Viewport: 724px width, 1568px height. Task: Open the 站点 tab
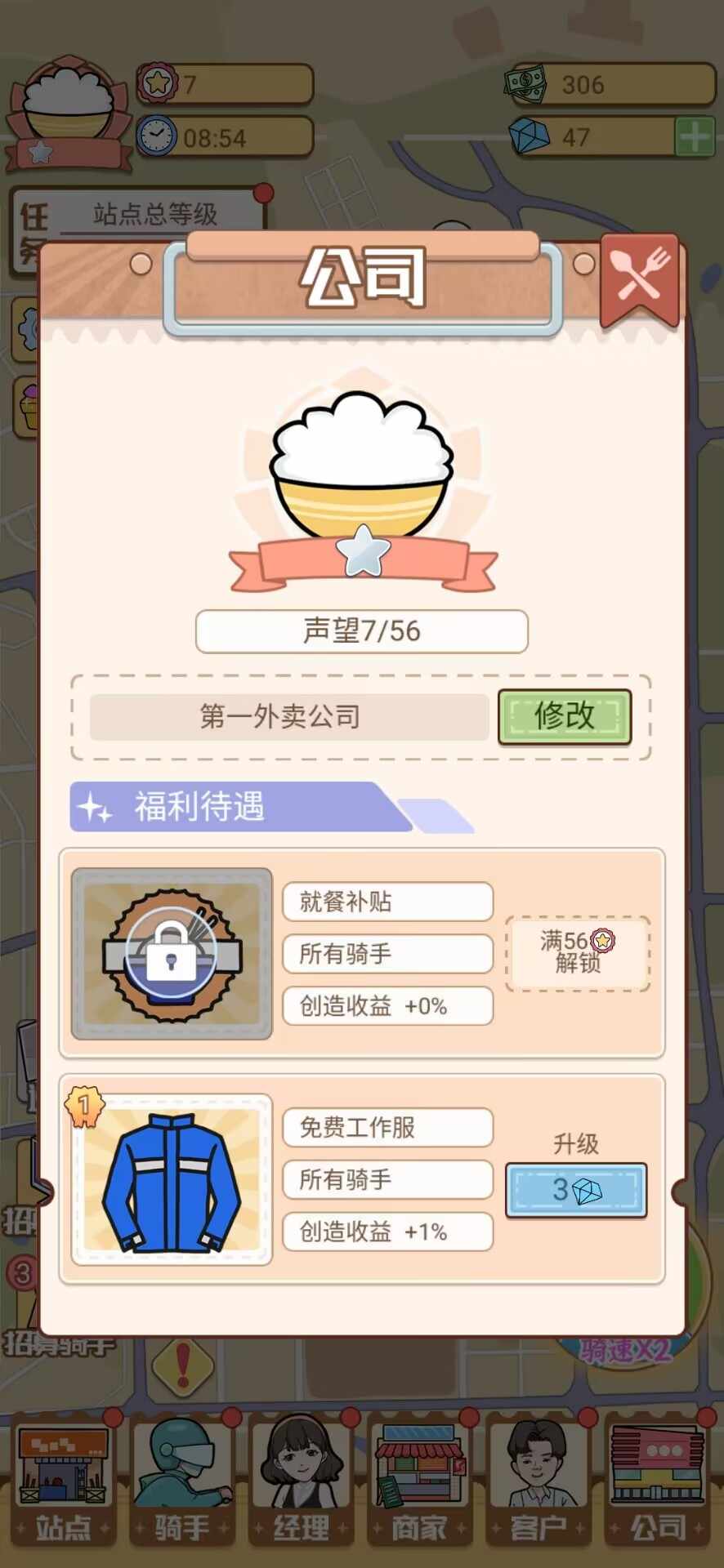click(x=64, y=1482)
